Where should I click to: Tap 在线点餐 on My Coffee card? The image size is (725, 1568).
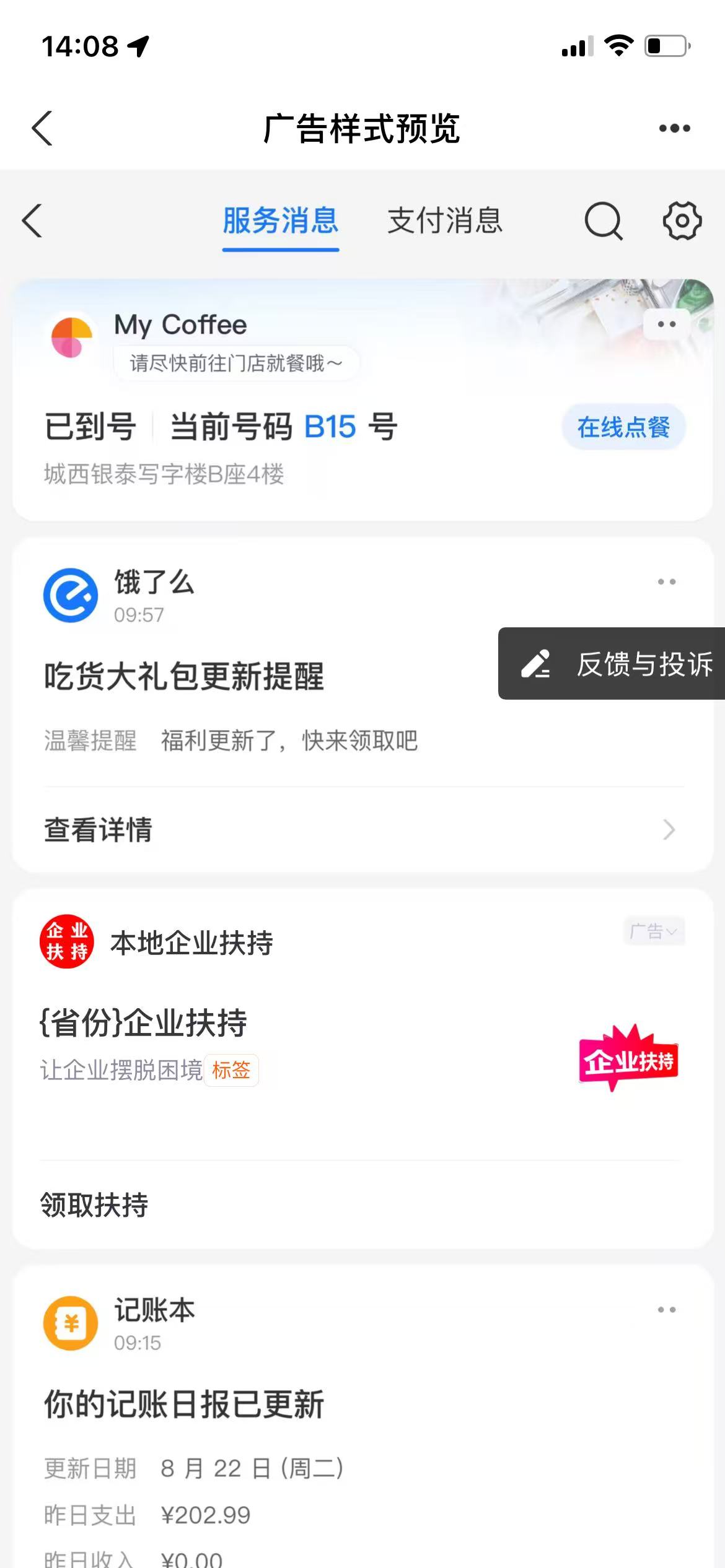click(623, 427)
